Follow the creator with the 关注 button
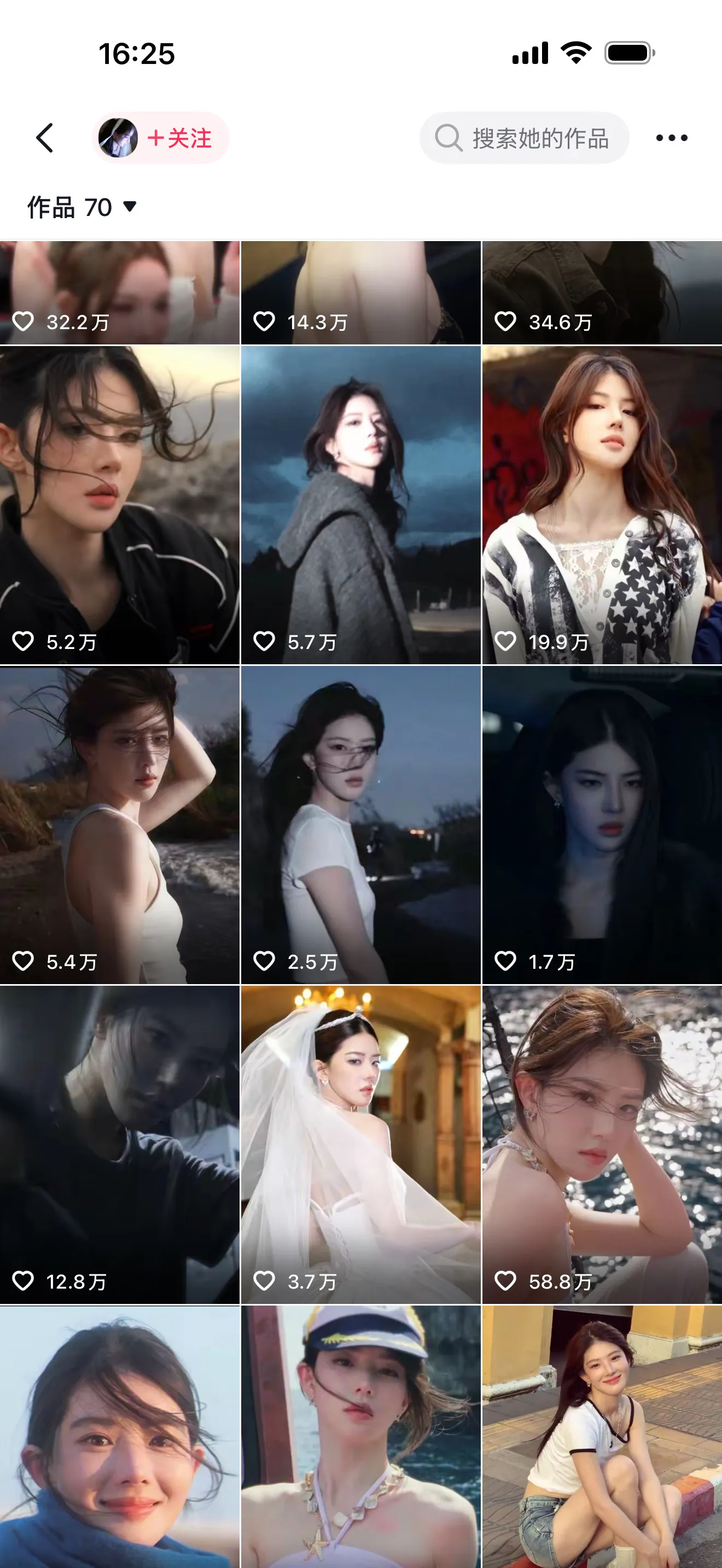The height and width of the screenshot is (1568, 722). tap(179, 138)
